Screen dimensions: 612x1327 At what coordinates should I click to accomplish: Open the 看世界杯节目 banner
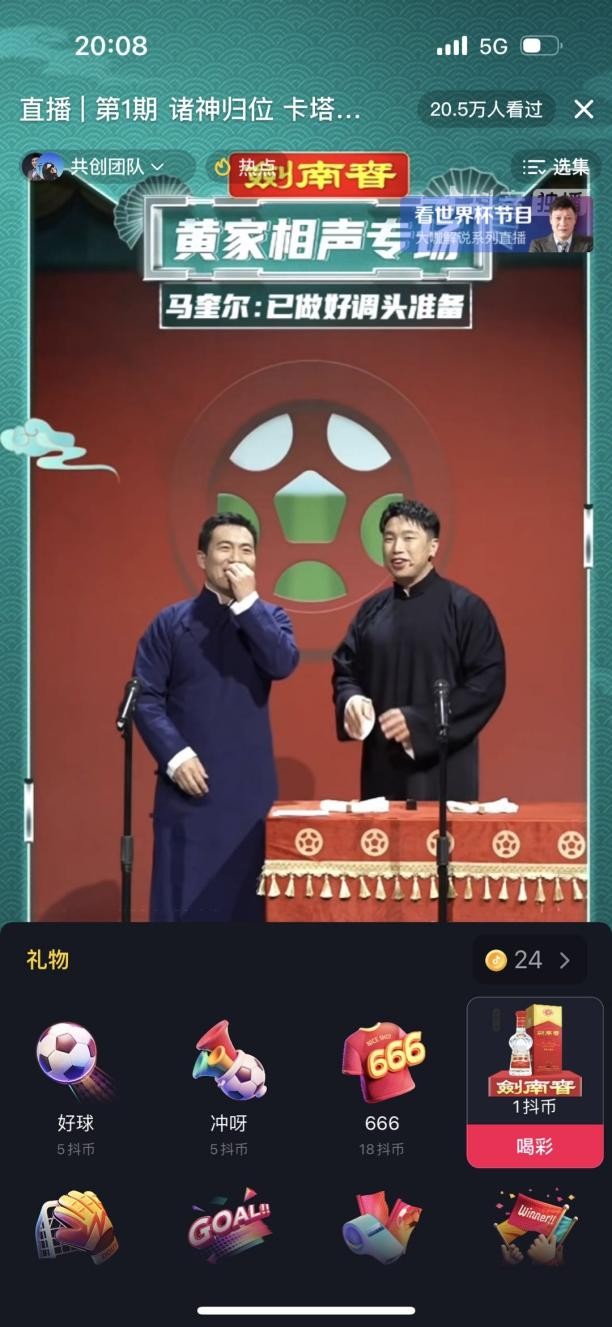[495, 224]
